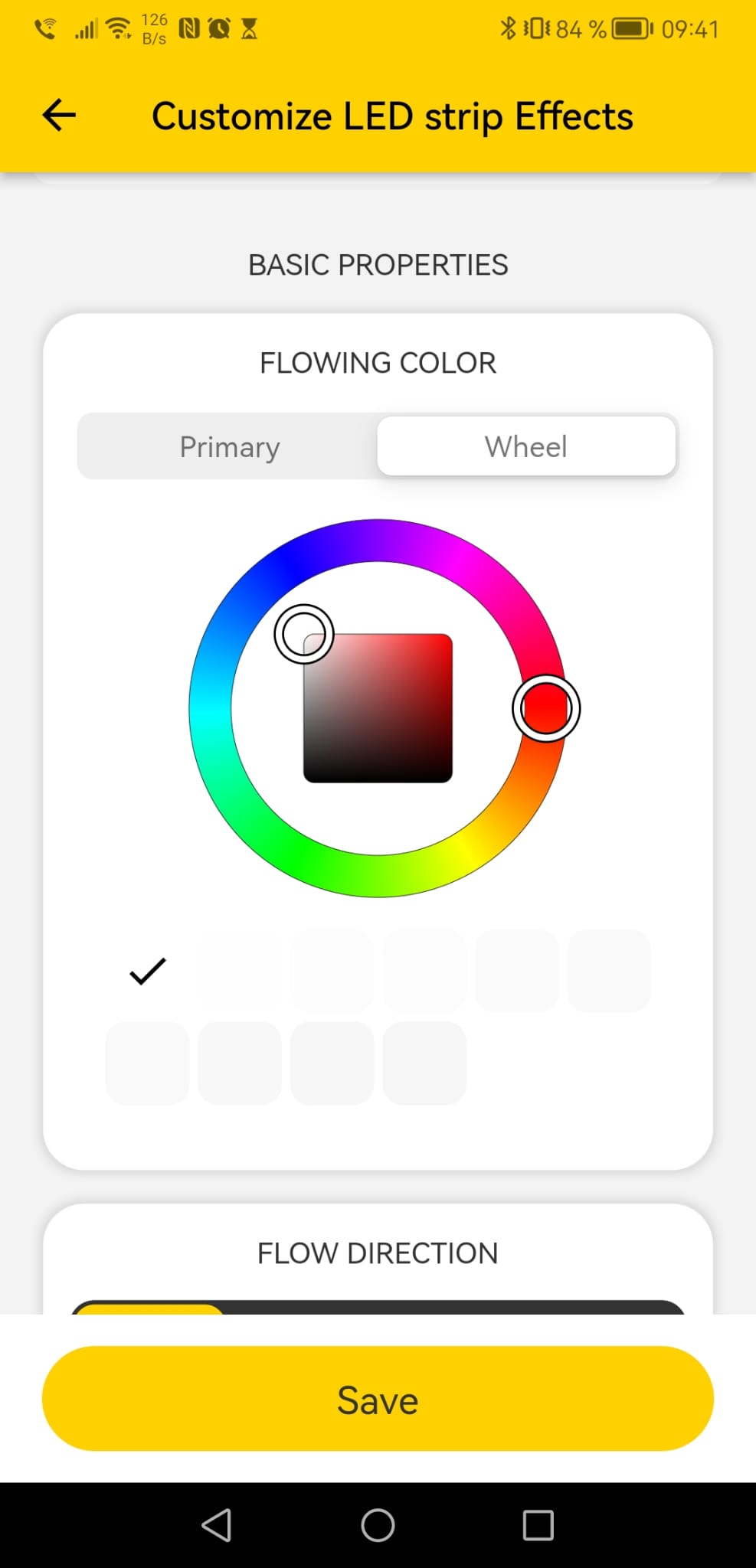Image resolution: width=756 pixels, height=1568 pixels.
Task: Tap the red hue handle on the color ring
Action: (x=545, y=708)
